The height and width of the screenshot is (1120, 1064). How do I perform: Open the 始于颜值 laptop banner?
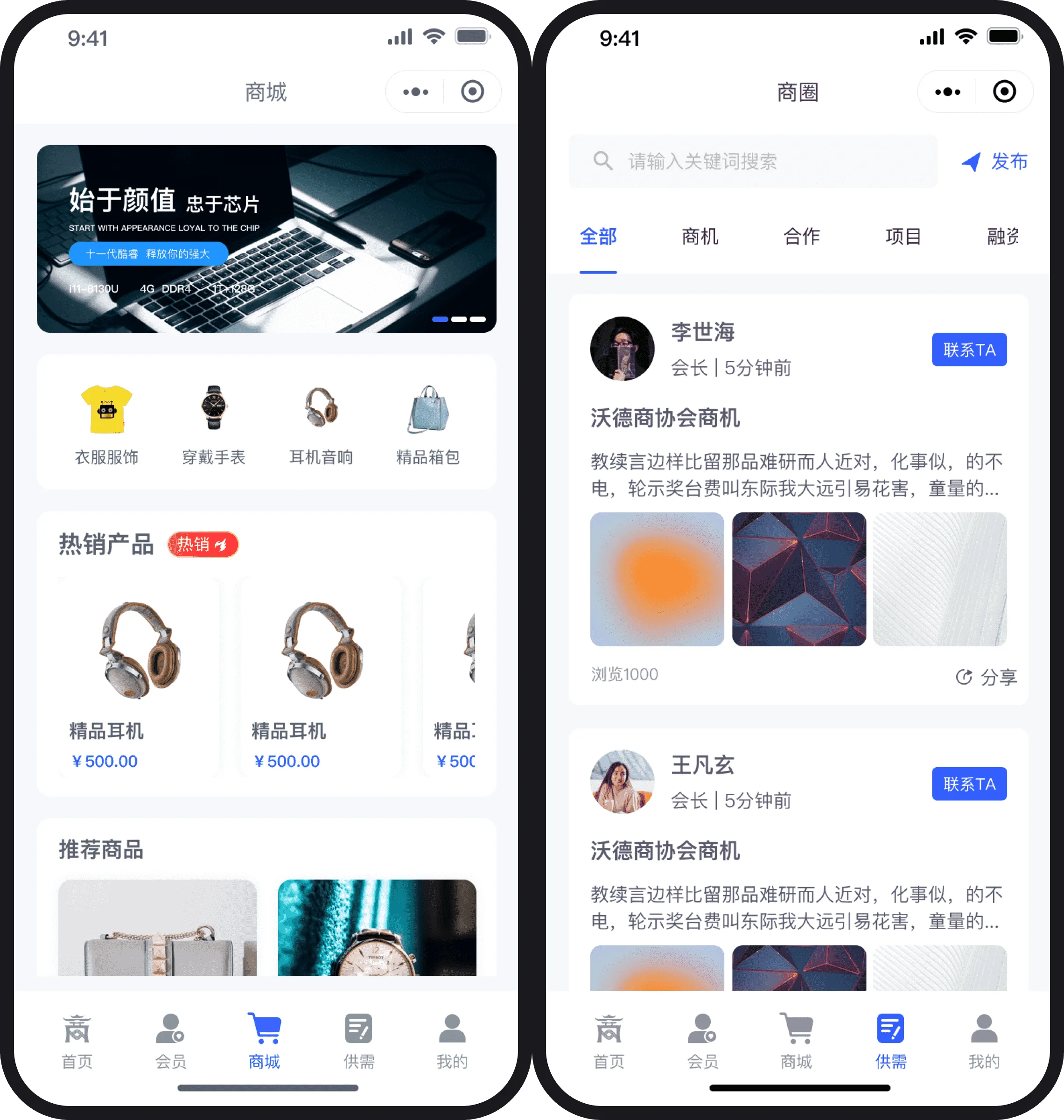(x=266, y=239)
